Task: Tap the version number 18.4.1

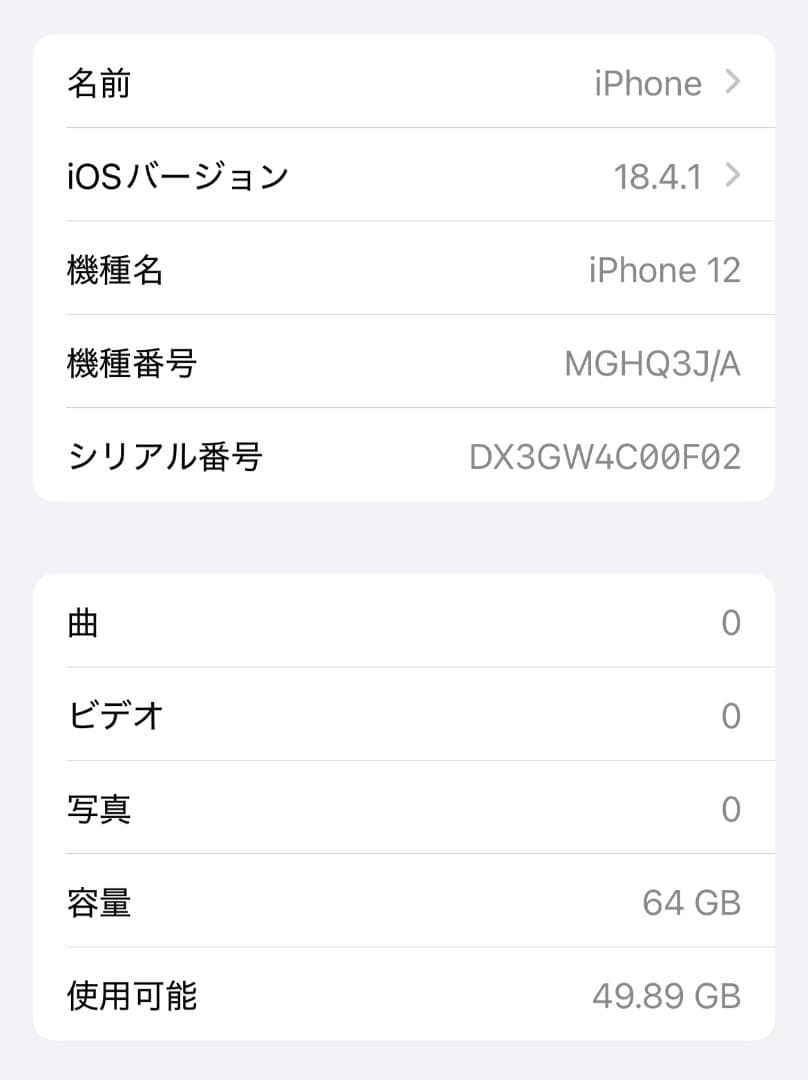Action: click(659, 176)
